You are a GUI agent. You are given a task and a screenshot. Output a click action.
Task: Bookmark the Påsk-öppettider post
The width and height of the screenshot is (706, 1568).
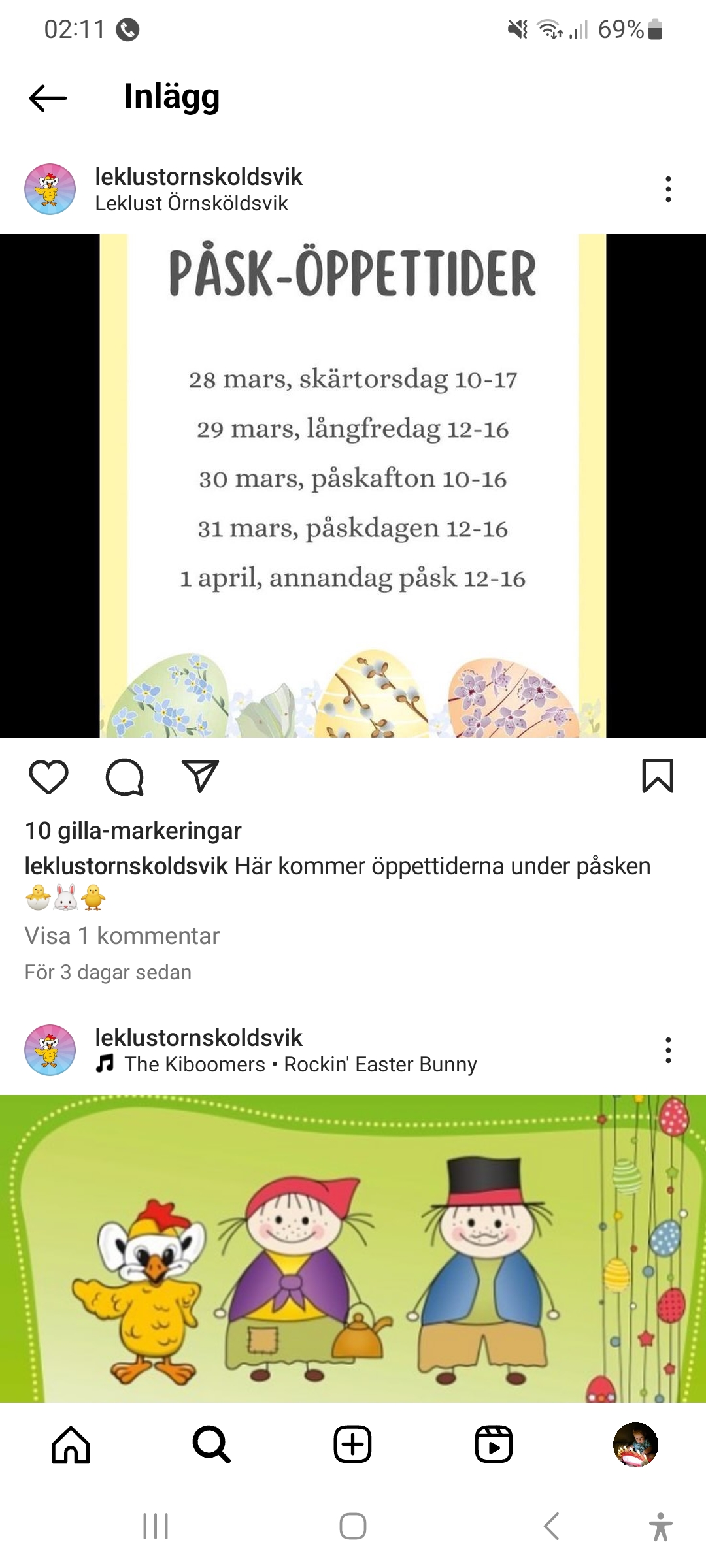[657, 776]
